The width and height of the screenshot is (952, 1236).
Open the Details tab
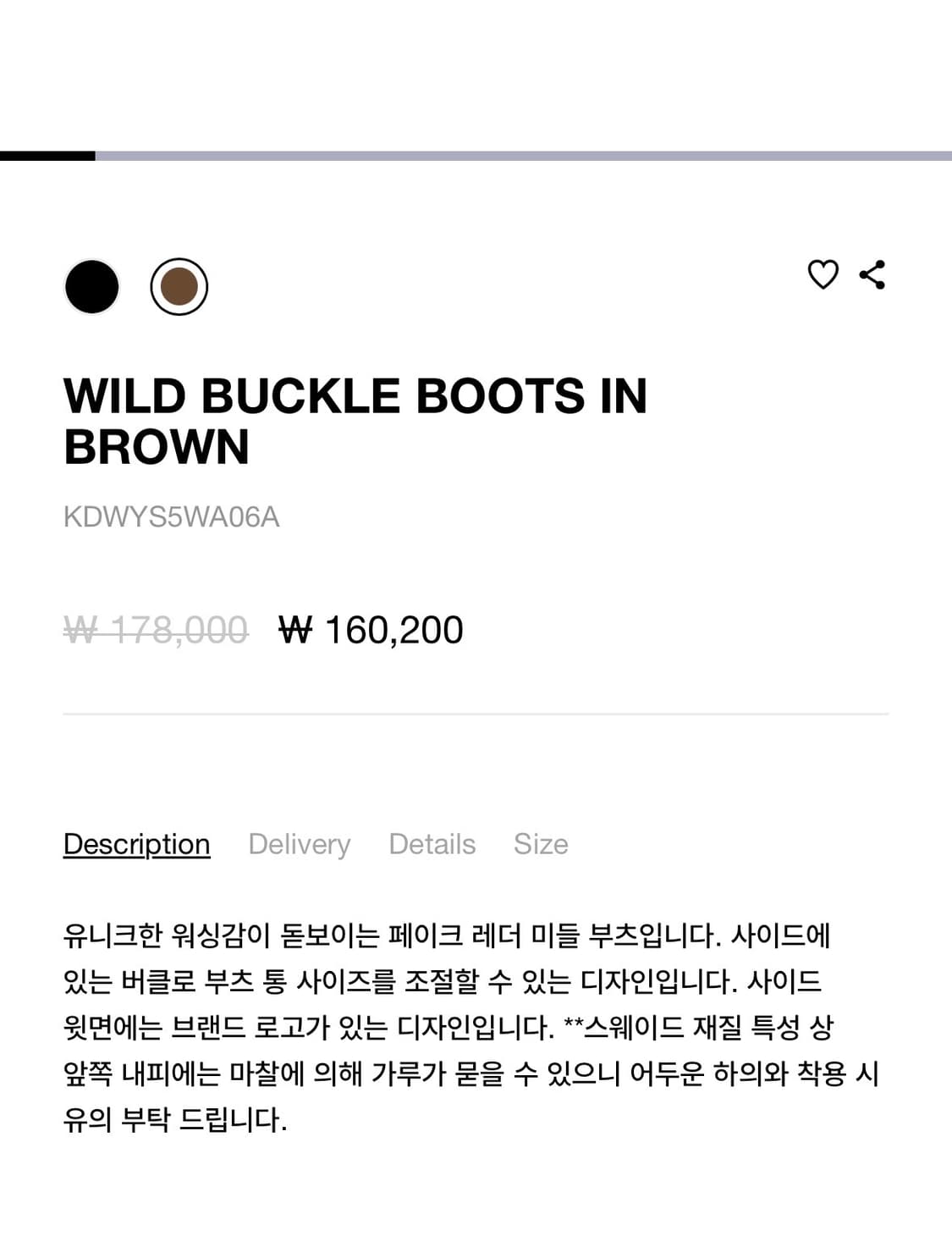[x=432, y=843]
